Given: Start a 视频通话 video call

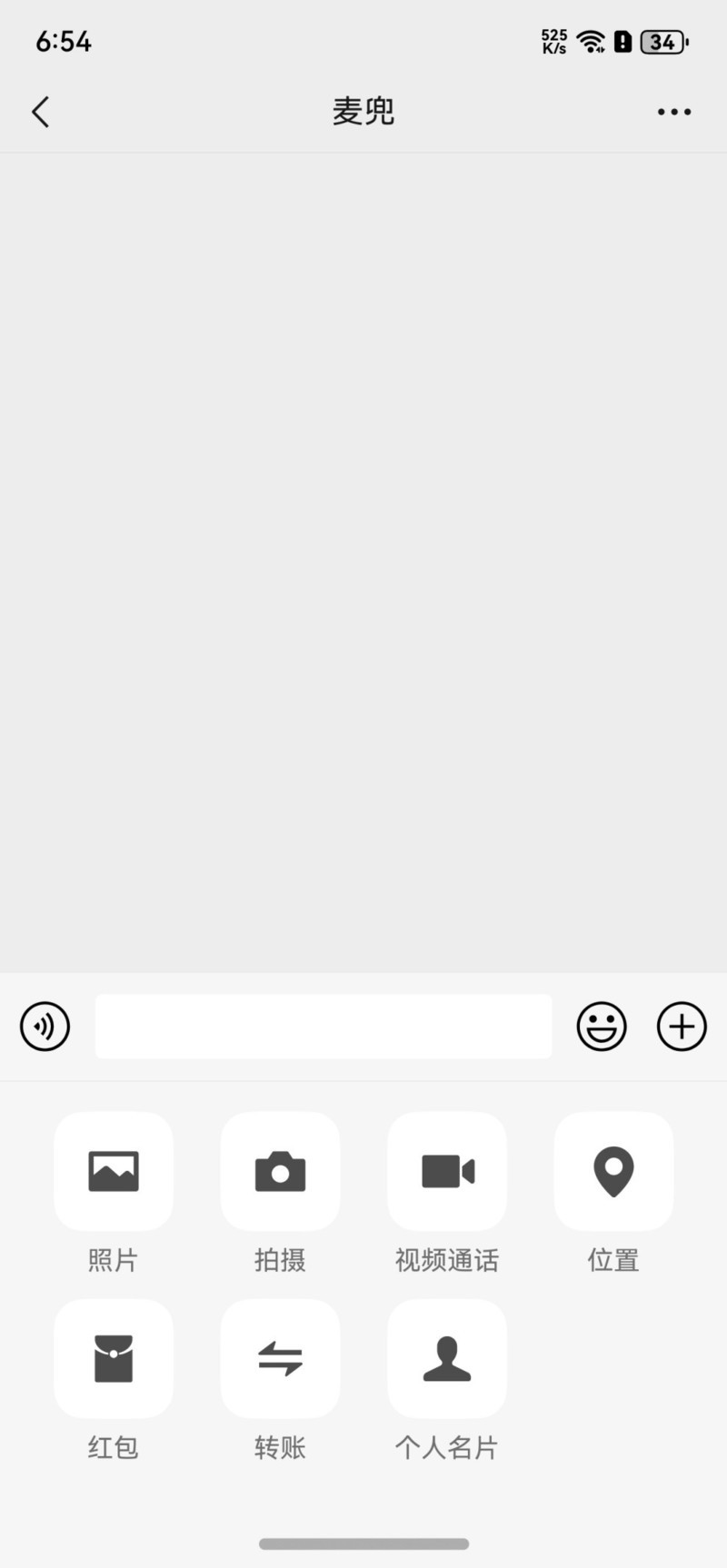Looking at the screenshot, I should [447, 1171].
